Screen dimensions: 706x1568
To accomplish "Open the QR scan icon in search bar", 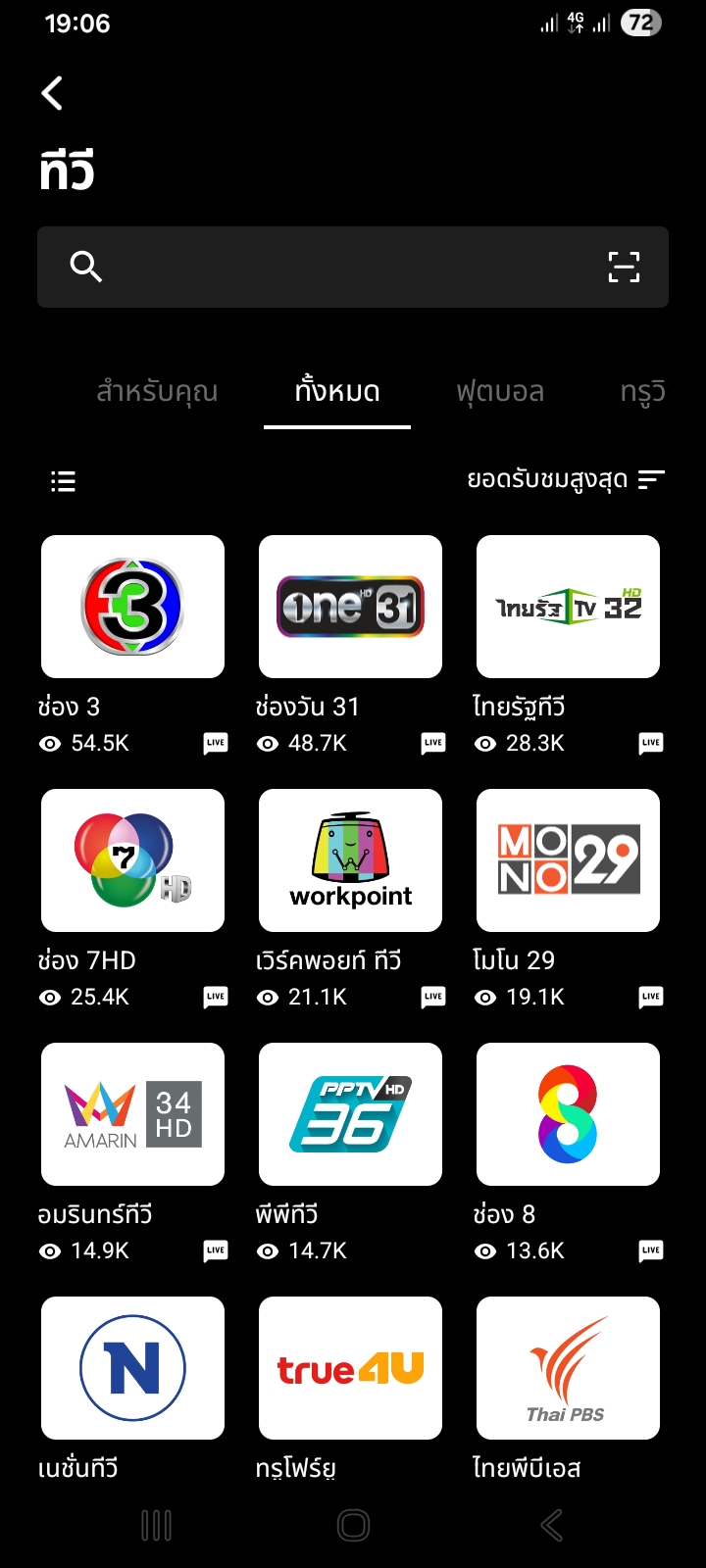I will point(624,267).
